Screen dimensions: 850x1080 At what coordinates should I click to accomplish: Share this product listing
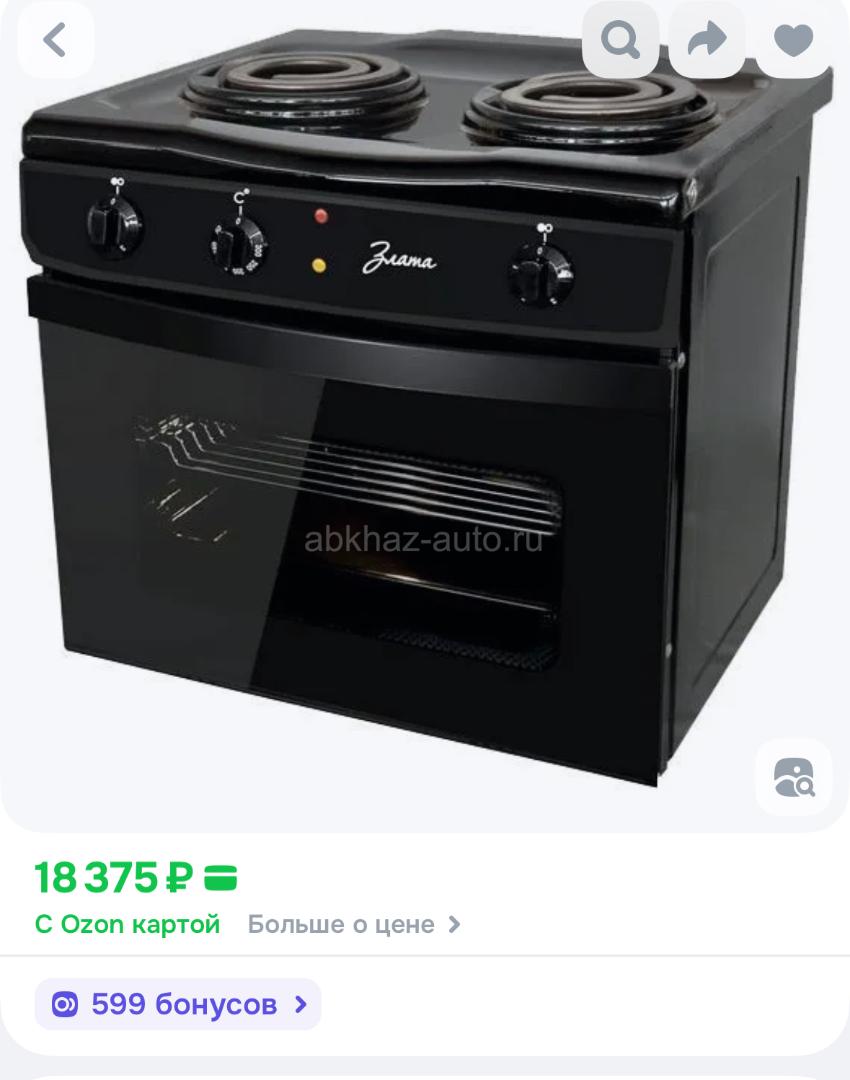click(x=707, y=41)
